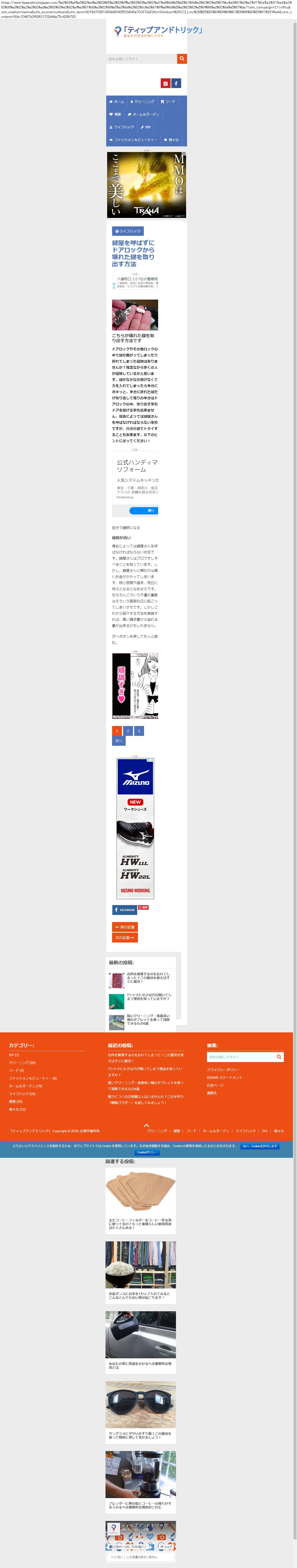Open ファッション&ビューティー in the blue top menu

[x=133, y=140]
